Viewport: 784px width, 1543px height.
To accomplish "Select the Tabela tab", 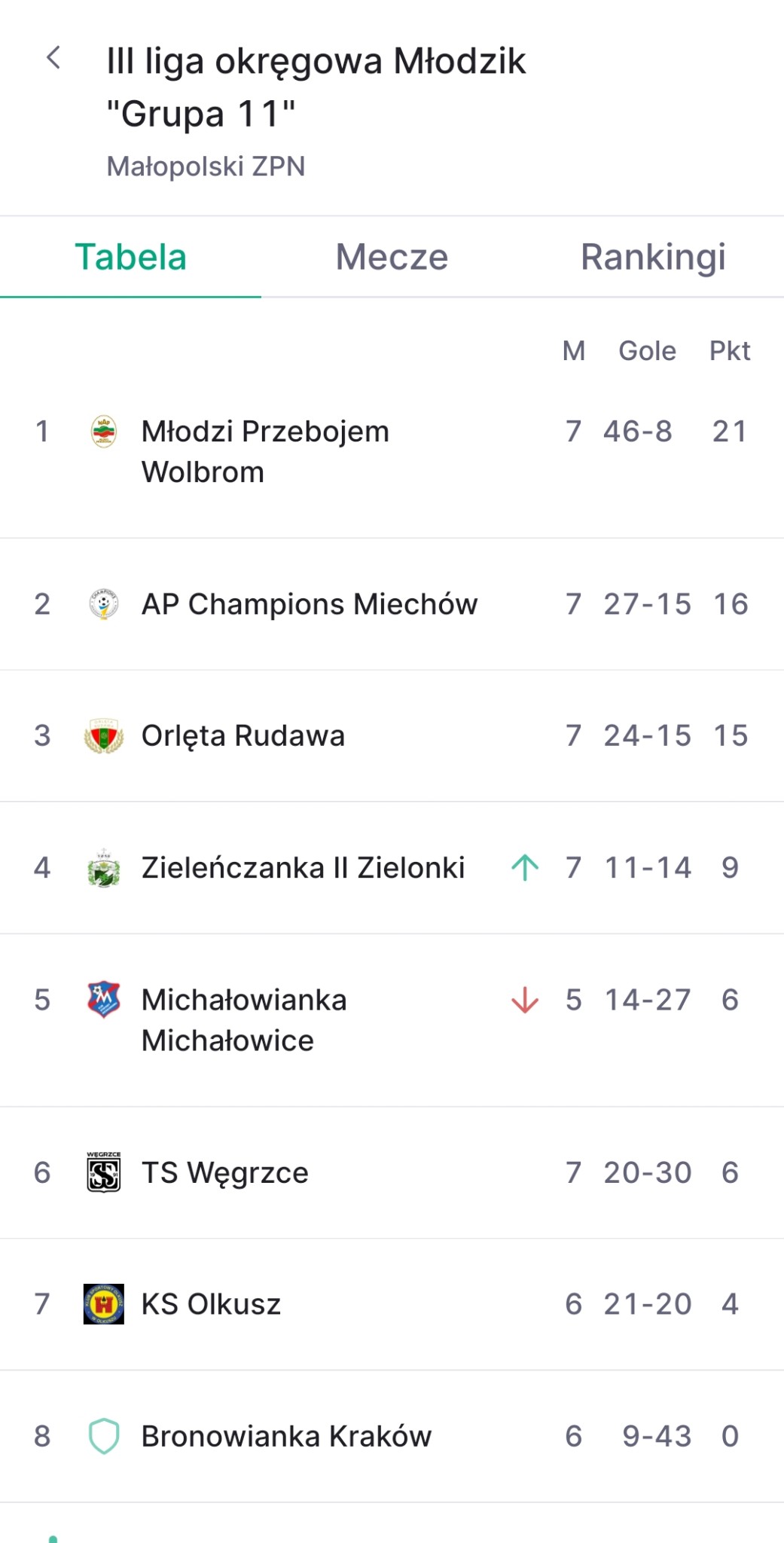I will point(130,257).
